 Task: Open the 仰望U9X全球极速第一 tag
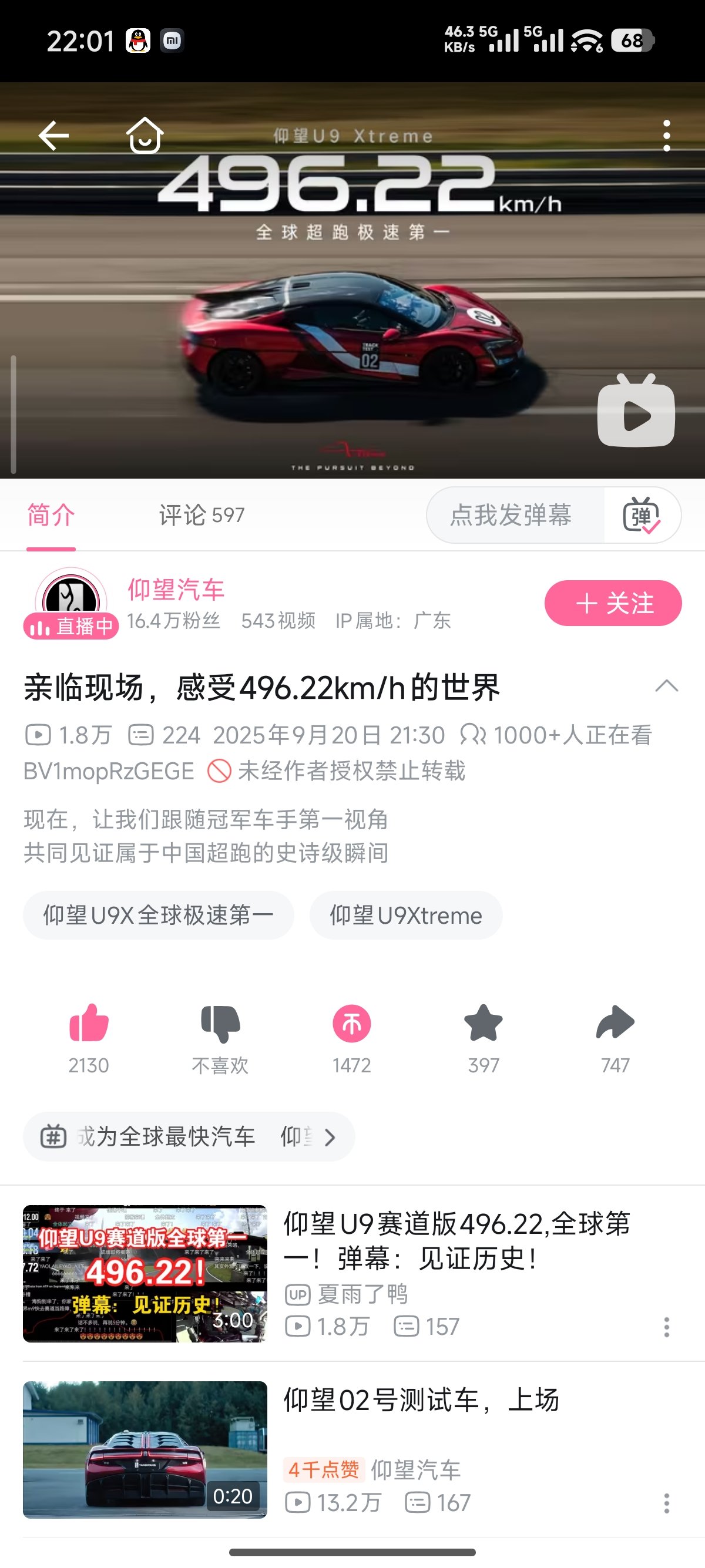point(158,916)
